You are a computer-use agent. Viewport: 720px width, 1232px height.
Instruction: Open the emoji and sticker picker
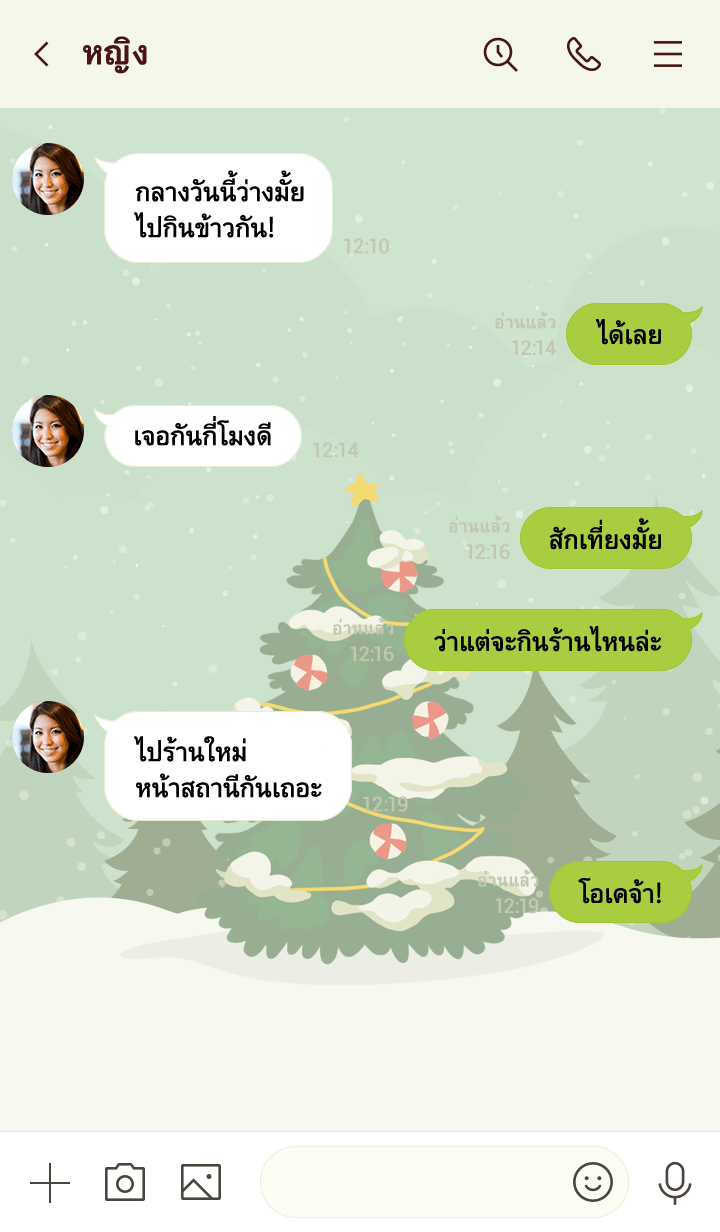(x=592, y=1183)
